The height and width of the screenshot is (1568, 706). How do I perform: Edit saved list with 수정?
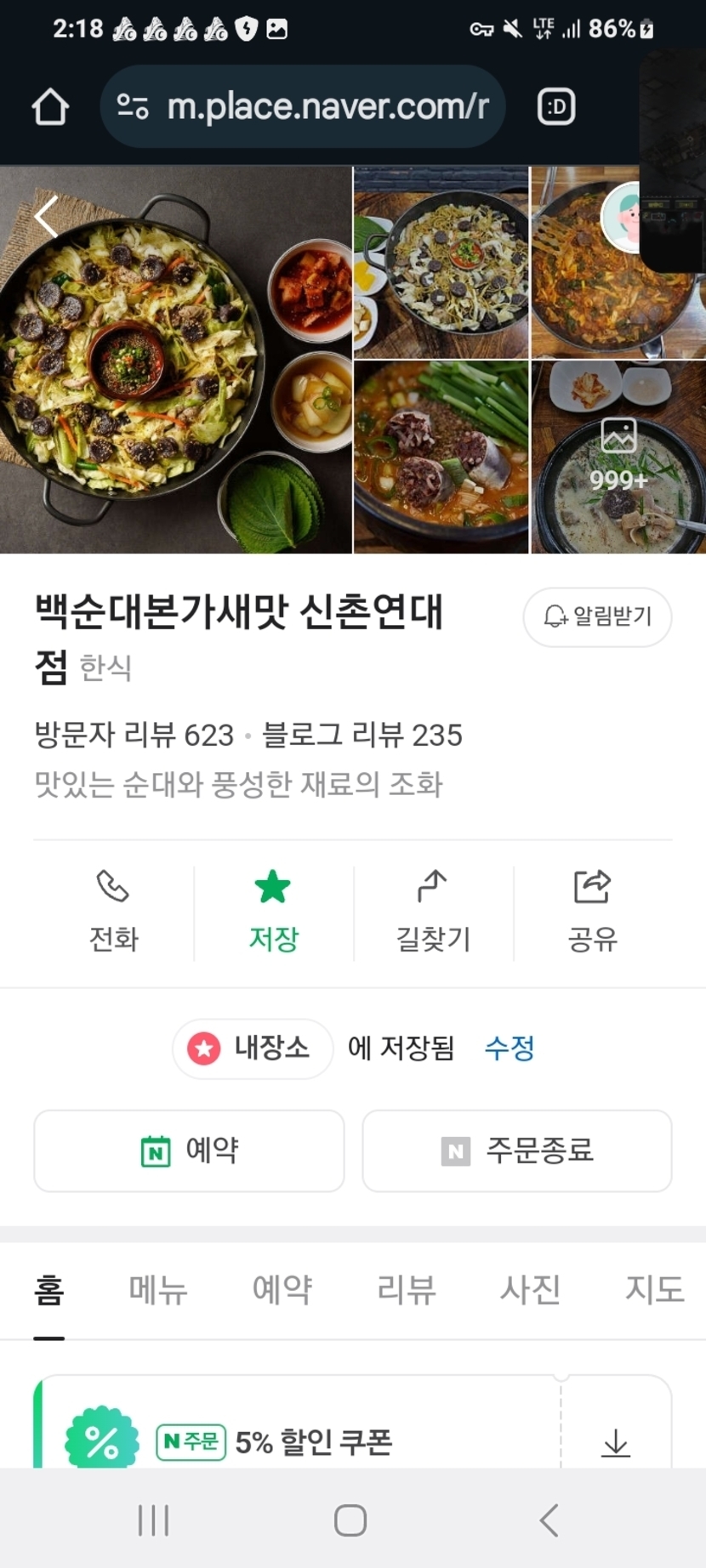pyautogui.click(x=510, y=1048)
